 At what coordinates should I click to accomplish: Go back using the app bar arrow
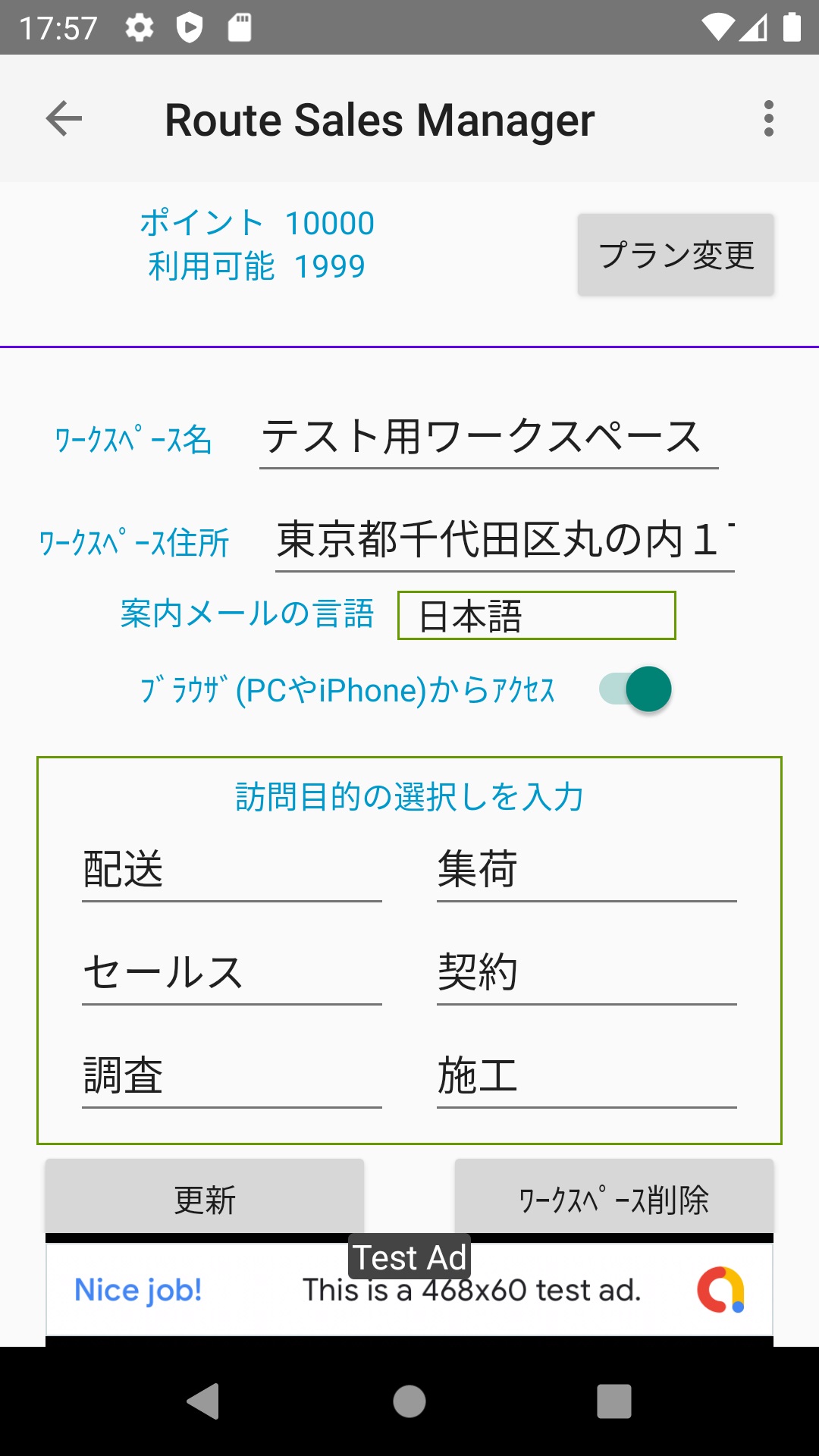(64, 119)
